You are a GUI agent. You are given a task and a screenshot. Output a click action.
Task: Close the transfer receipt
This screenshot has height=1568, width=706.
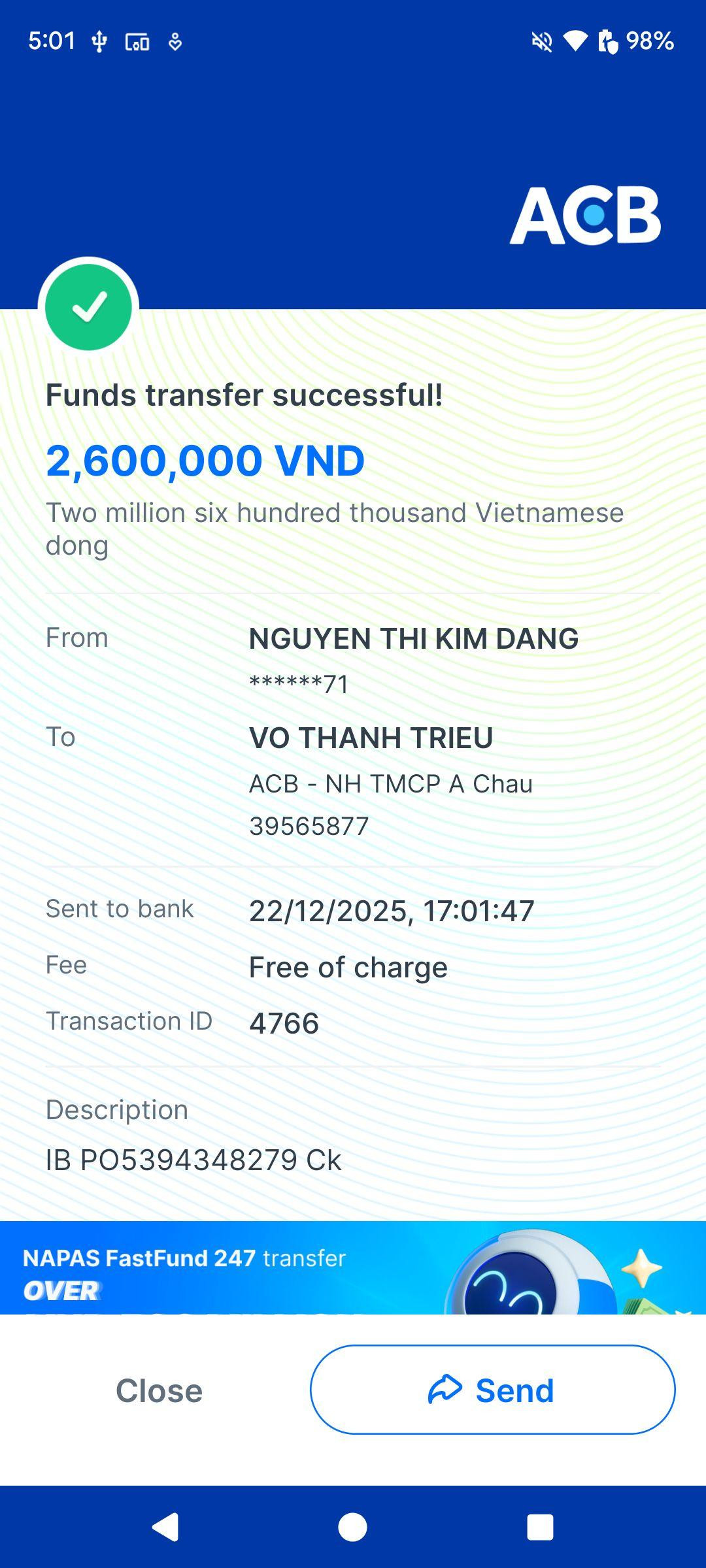(x=159, y=1390)
